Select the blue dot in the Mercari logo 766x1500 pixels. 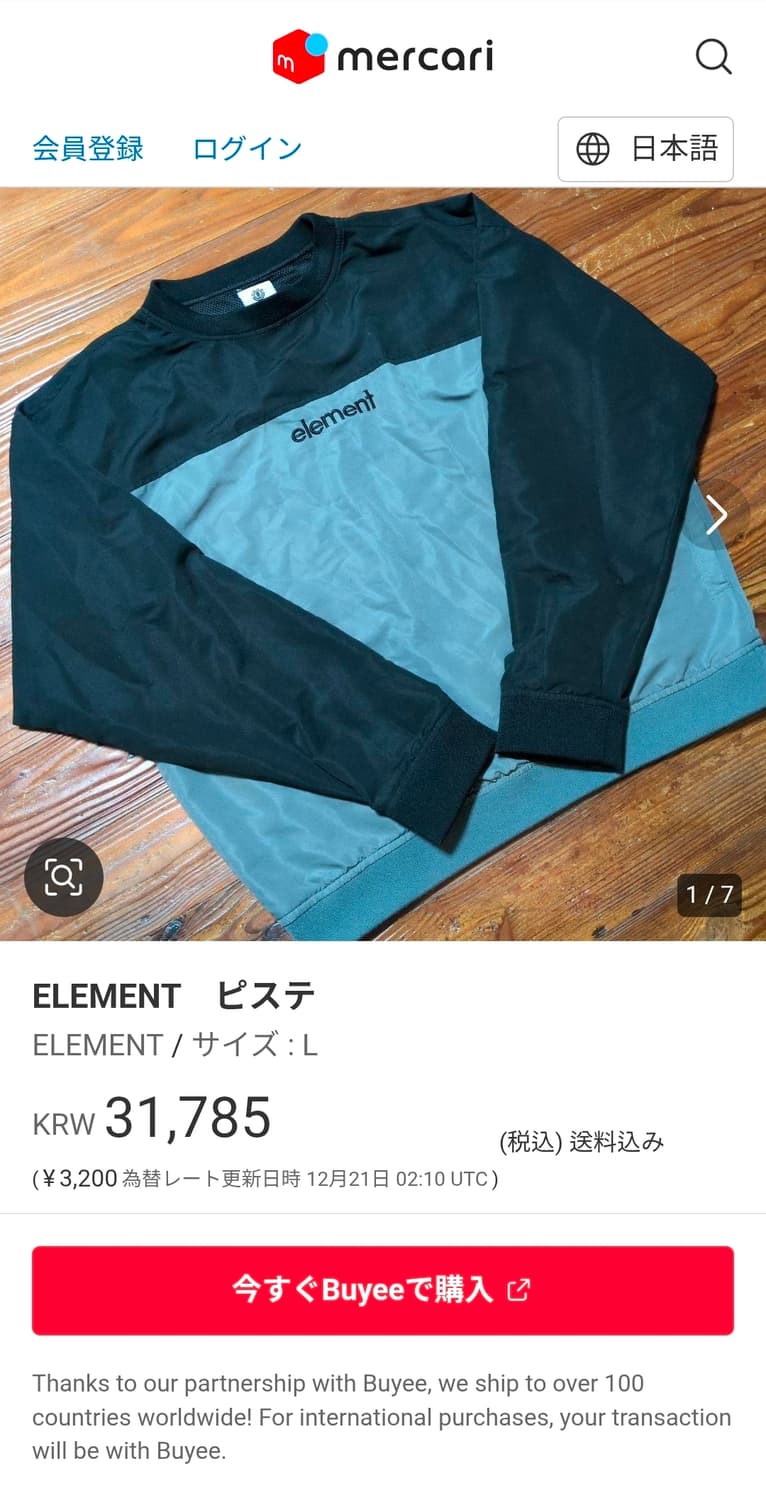(x=318, y=44)
